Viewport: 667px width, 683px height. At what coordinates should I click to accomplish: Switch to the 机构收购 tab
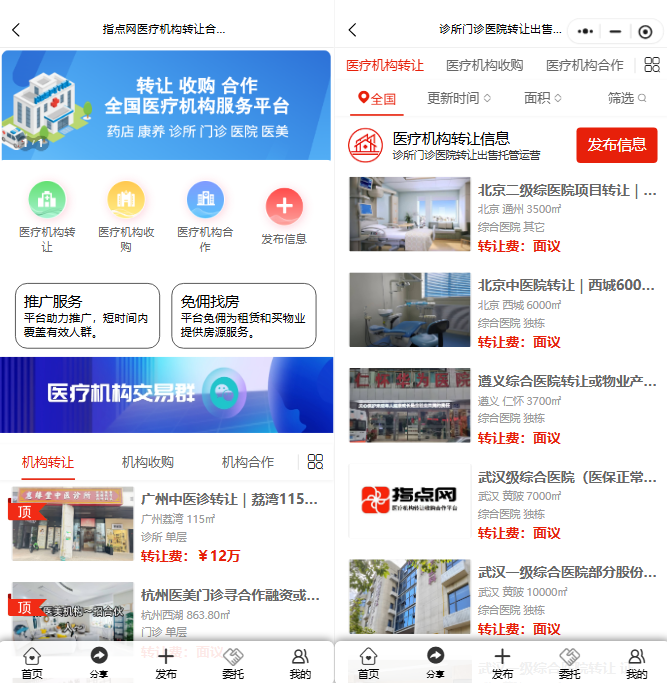coord(148,462)
